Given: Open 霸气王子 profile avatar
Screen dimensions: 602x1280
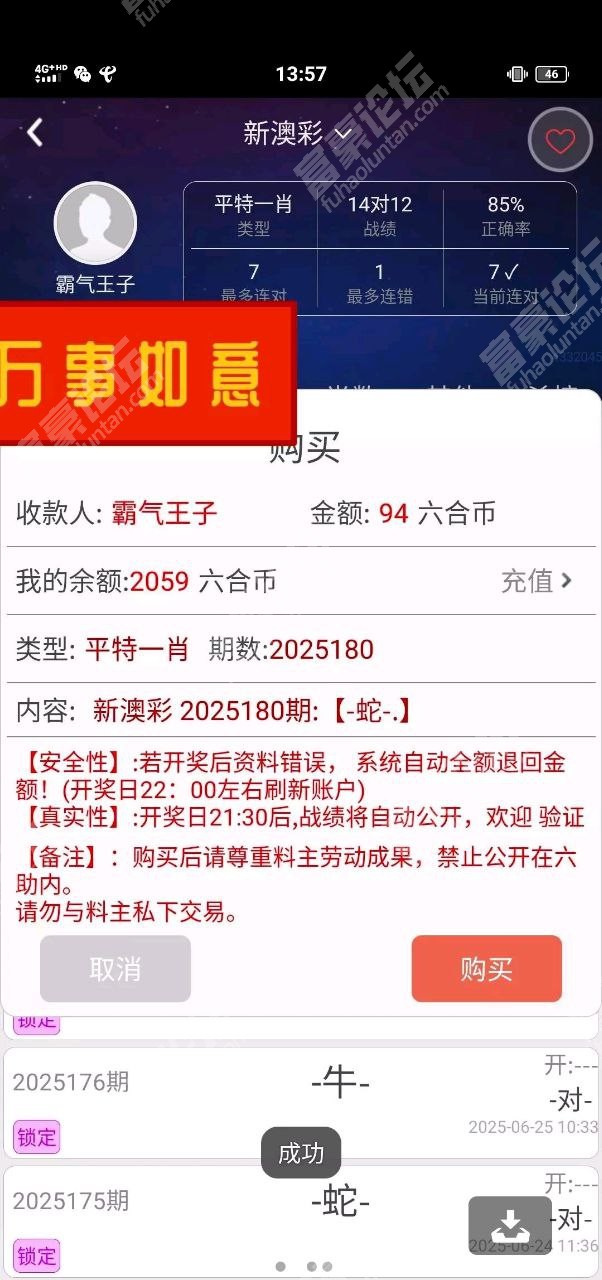Looking at the screenshot, I should click(95, 223).
